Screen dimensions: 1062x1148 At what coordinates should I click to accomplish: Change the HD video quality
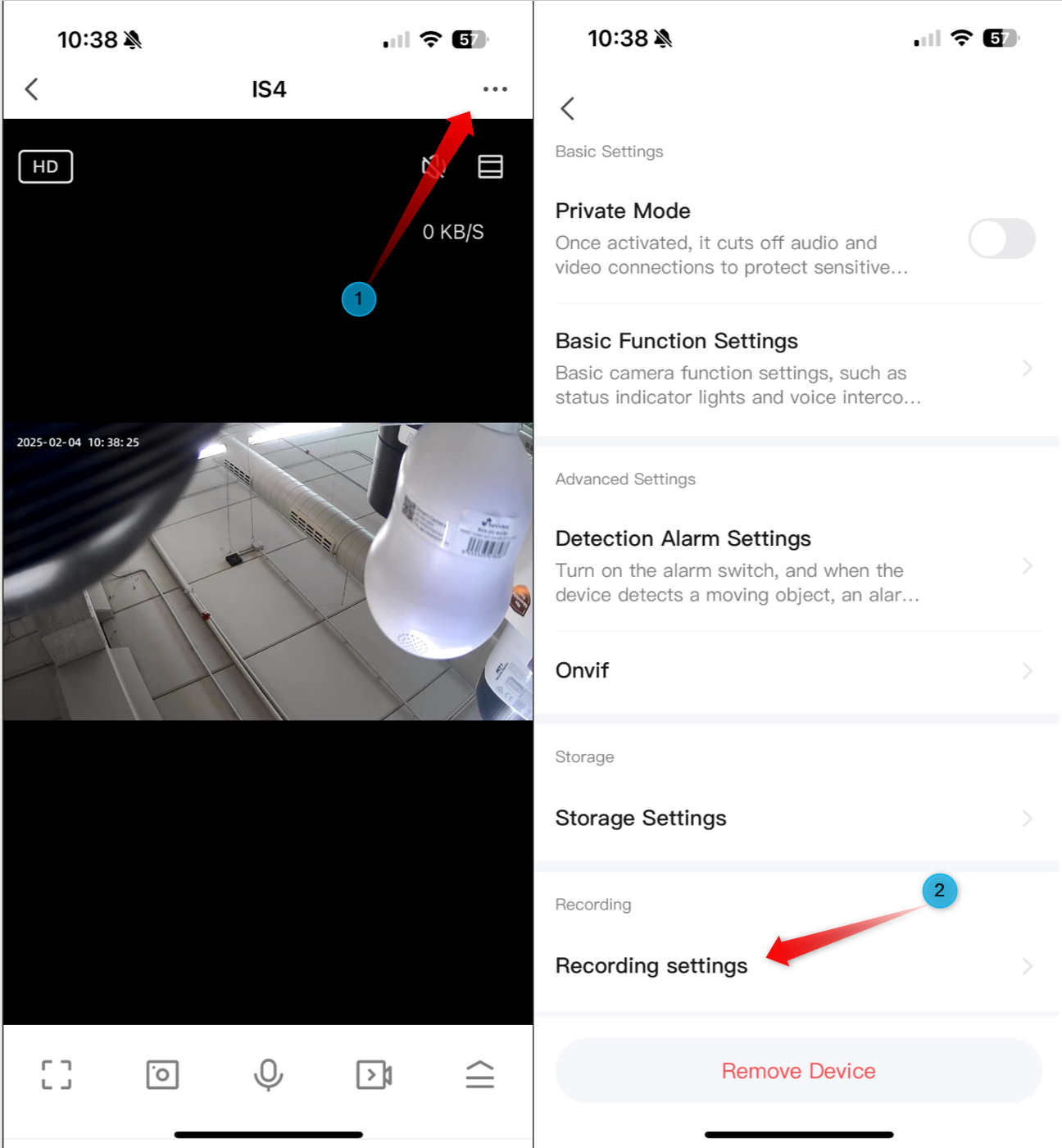click(46, 166)
